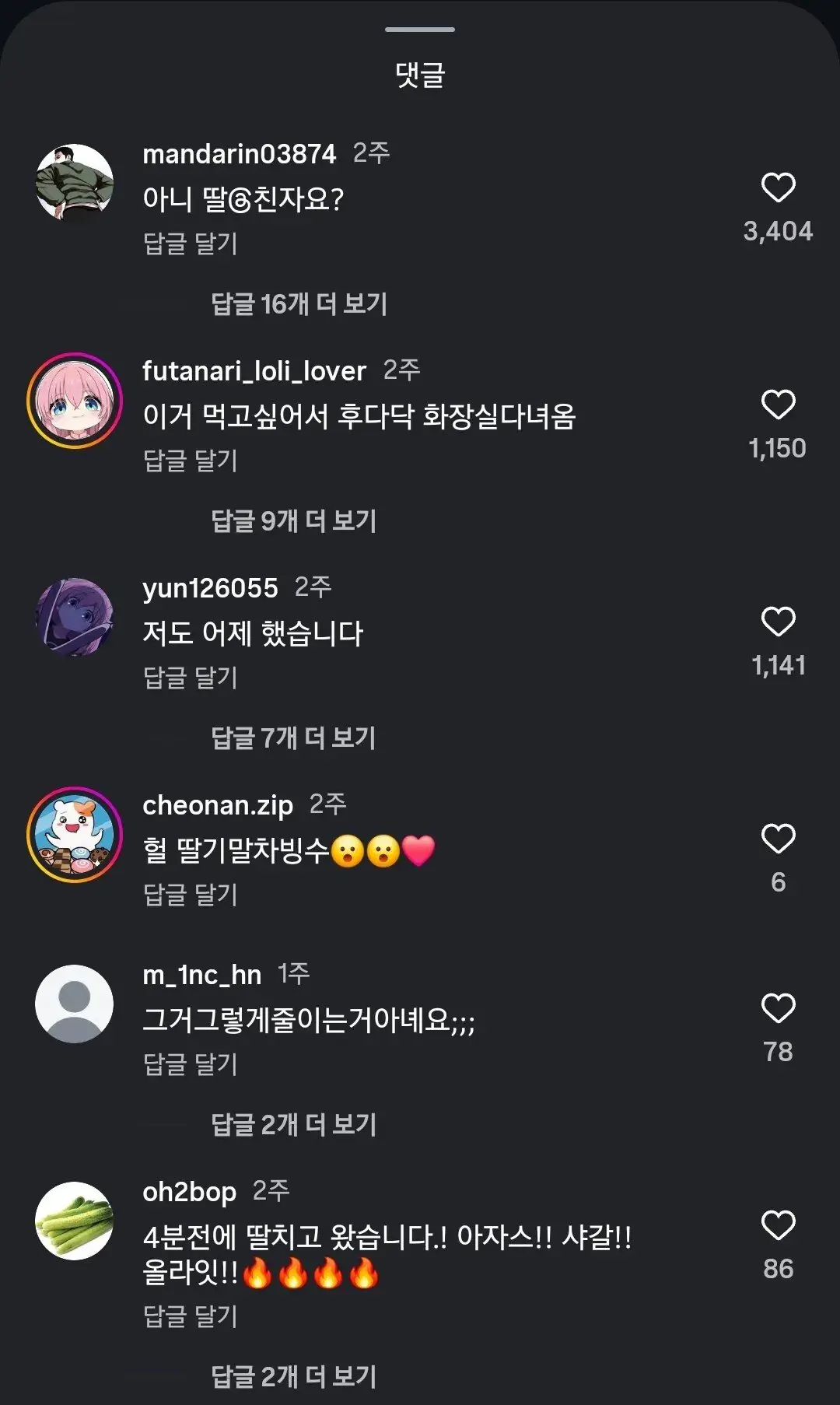Viewport: 840px width, 1405px height.
Task: Expand the 16 hidden replies under mandarin03874
Action: (300, 305)
